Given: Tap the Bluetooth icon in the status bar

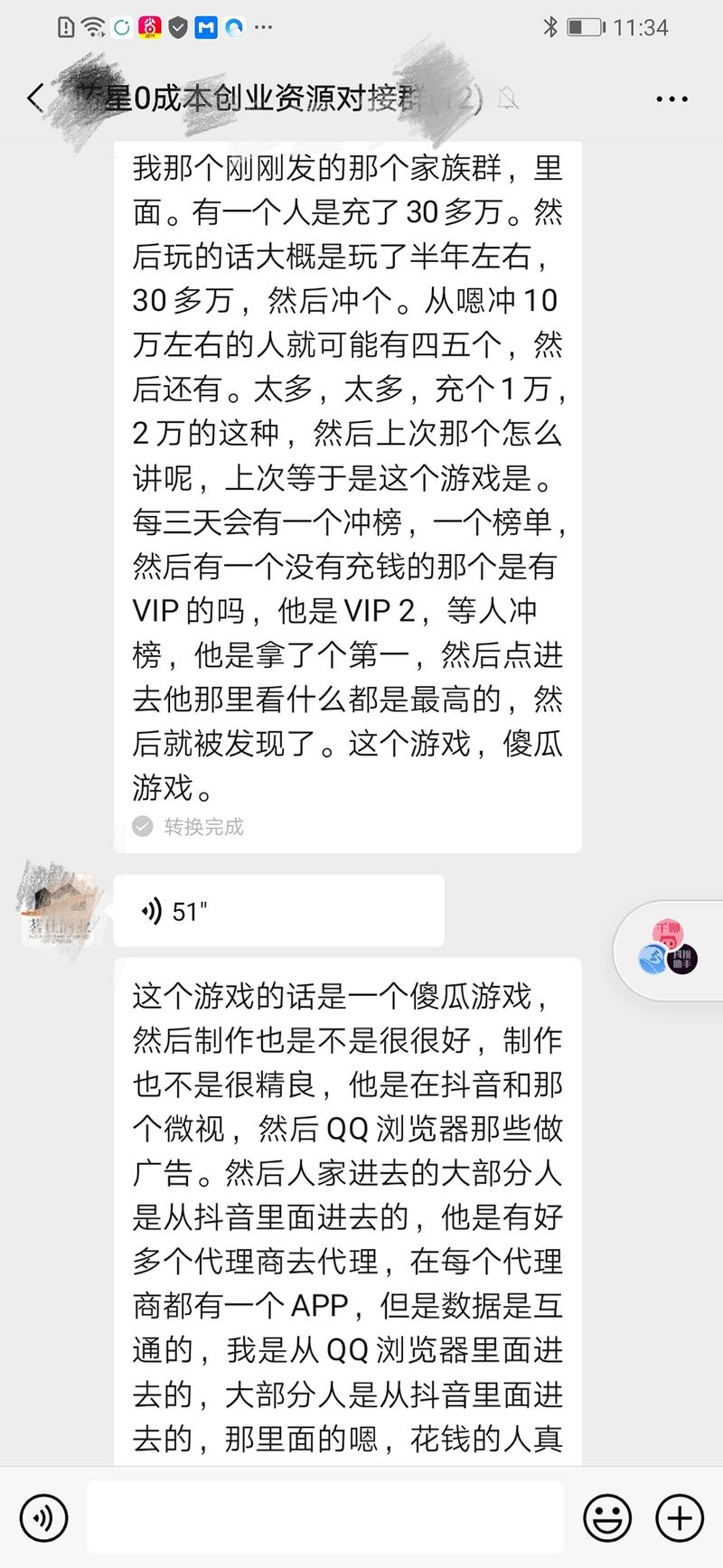Looking at the screenshot, I should pos(552,27).
